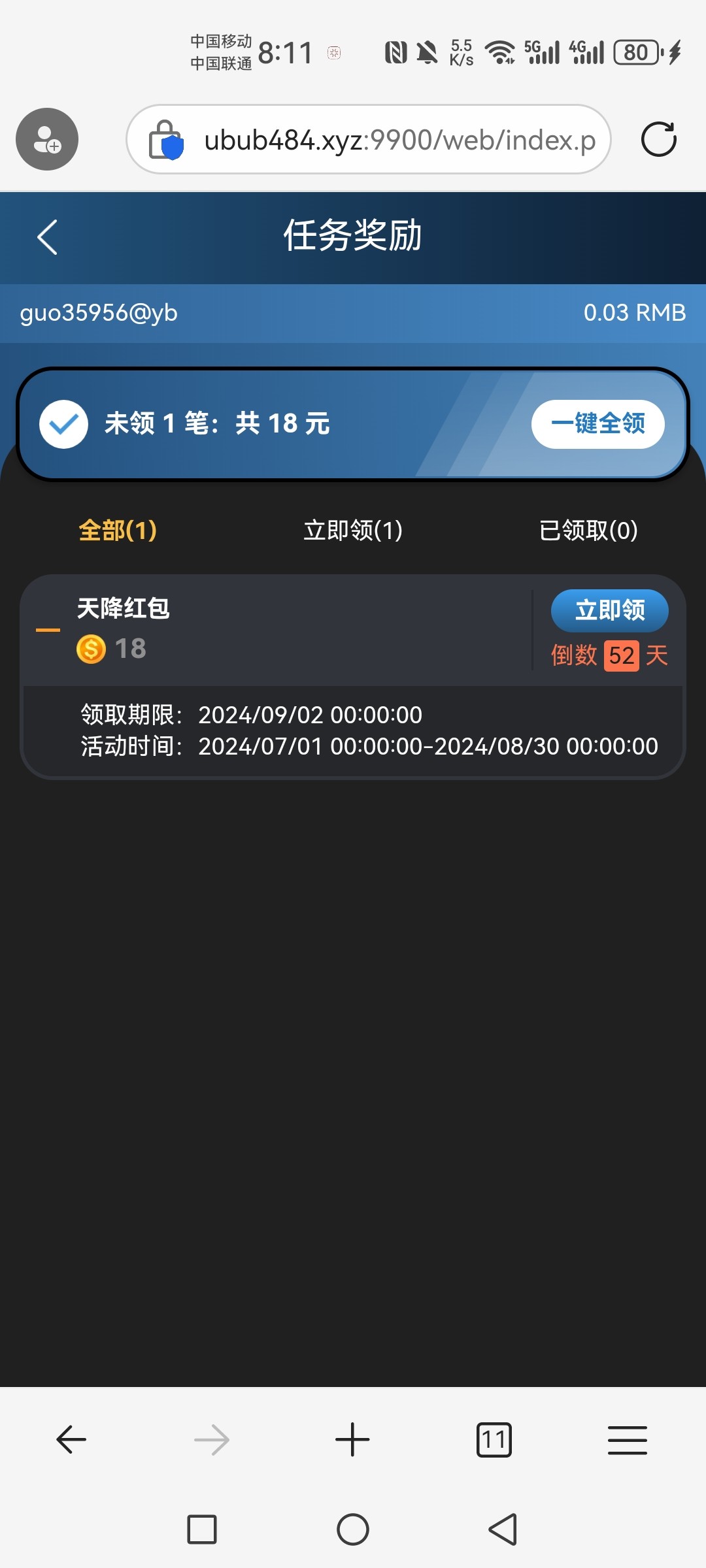
Task: Open the browser hamburger menu
Action: coord(627,1440)
